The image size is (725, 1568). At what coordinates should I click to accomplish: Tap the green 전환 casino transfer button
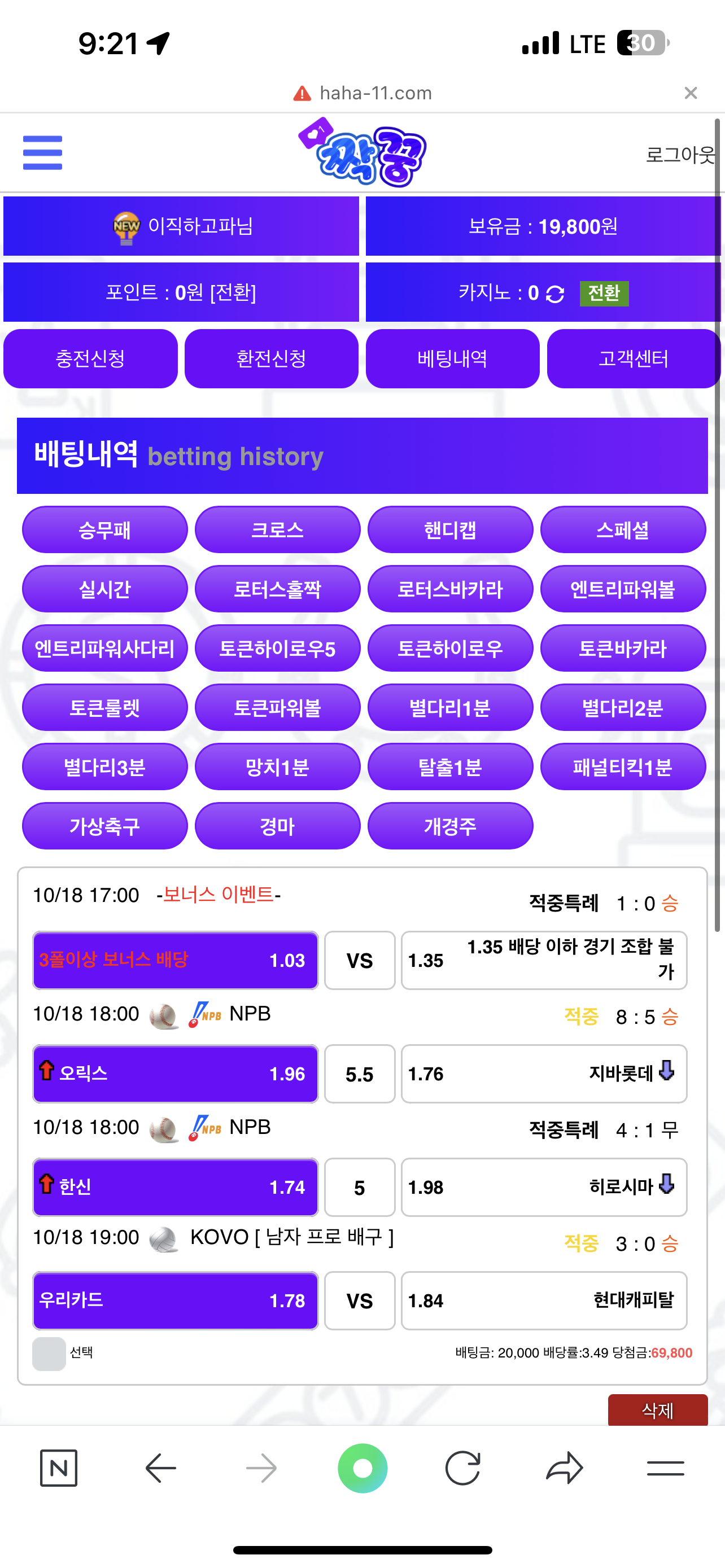pos(602,294)
